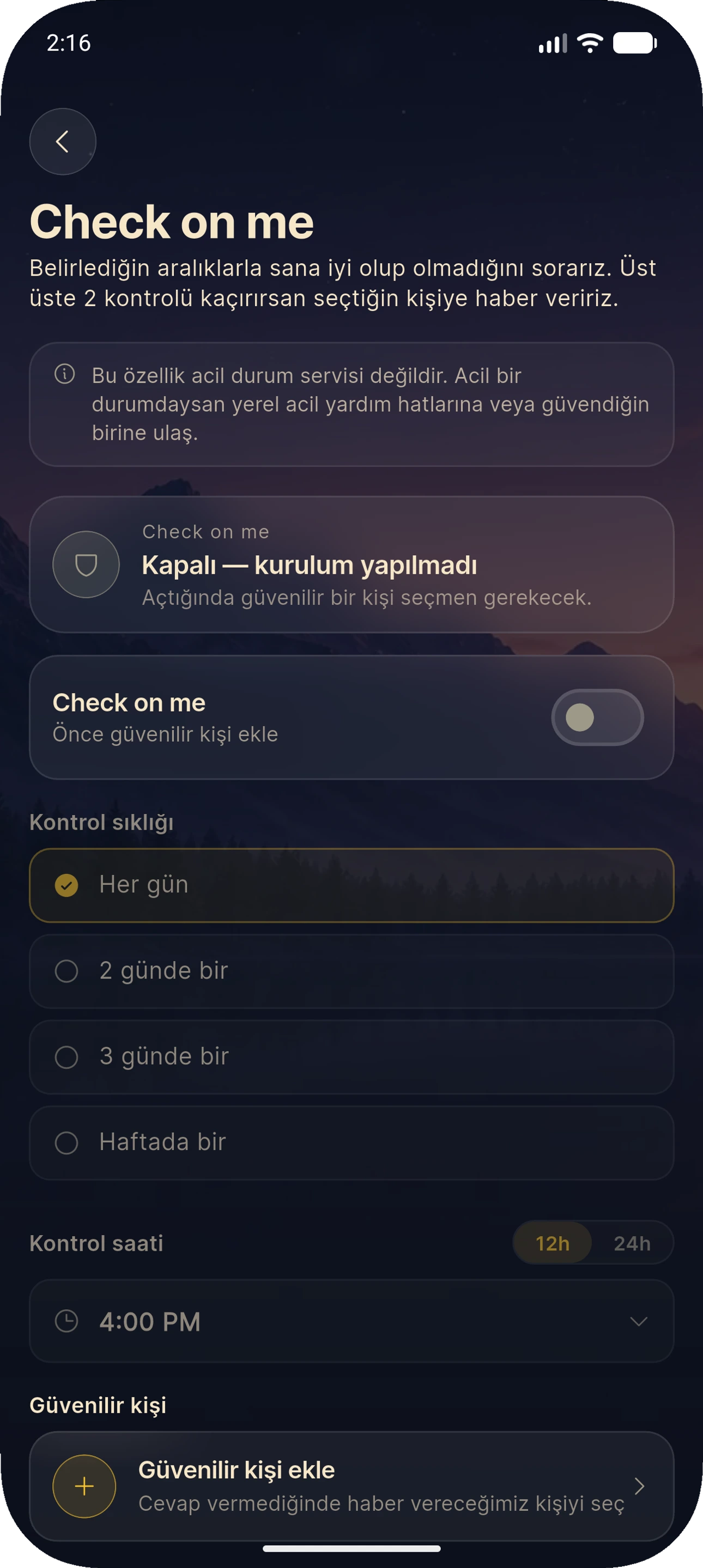The width and height of the screenshot is (703, 1568).
Task: Open the 4:00 PM time dropdown
Action: click(352, 1321)
